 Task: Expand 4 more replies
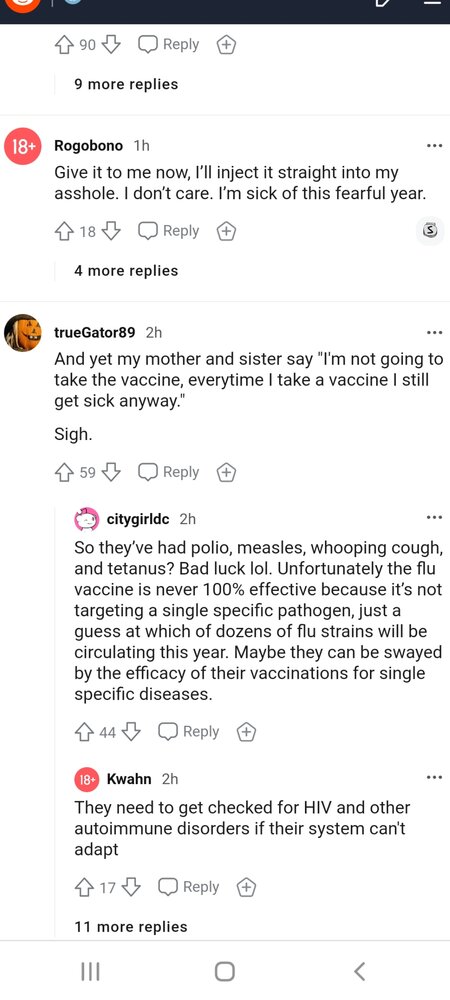(126, 270)
